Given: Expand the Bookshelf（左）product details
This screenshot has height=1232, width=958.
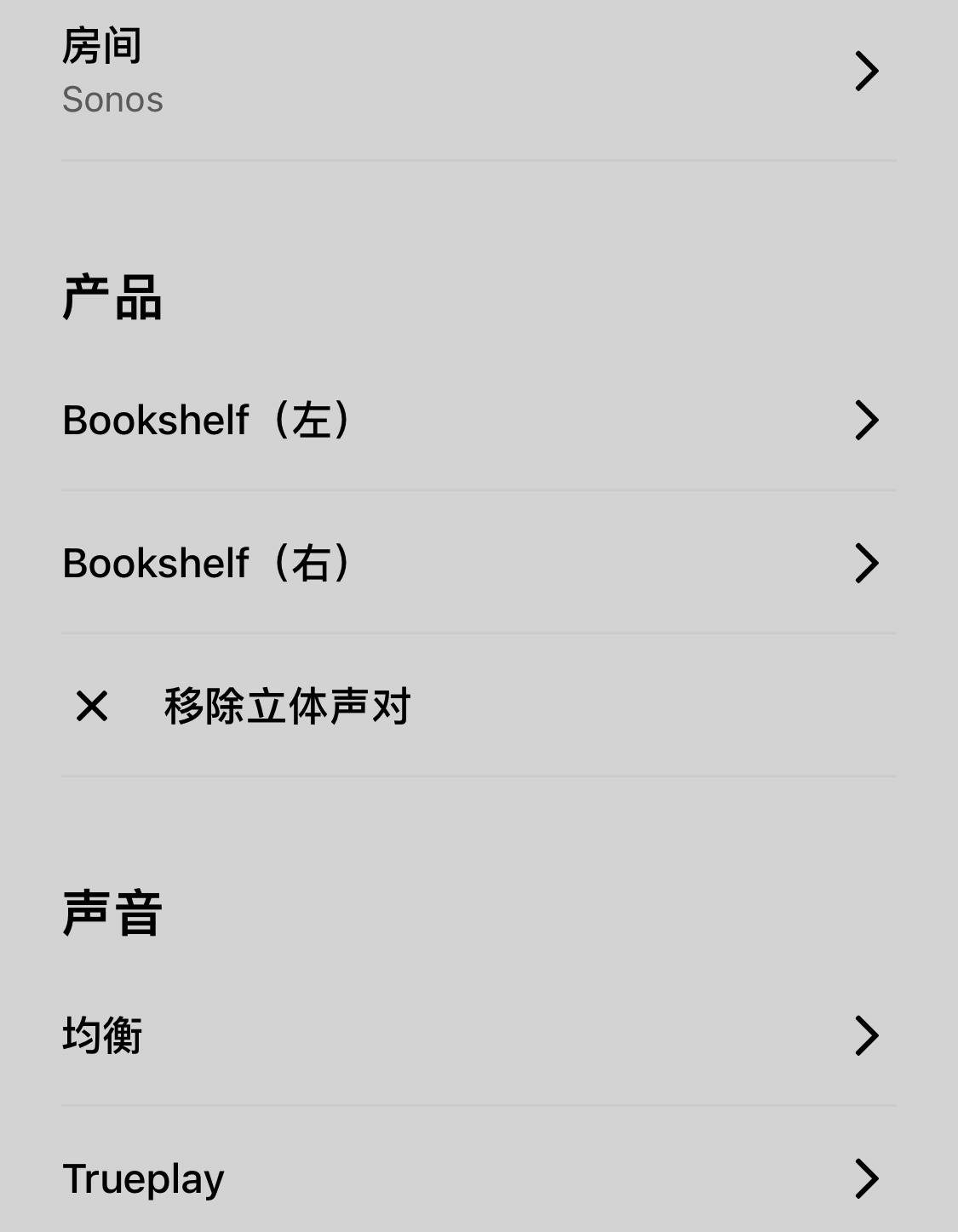Looking at the screenshot, I should tap(477, 420).
